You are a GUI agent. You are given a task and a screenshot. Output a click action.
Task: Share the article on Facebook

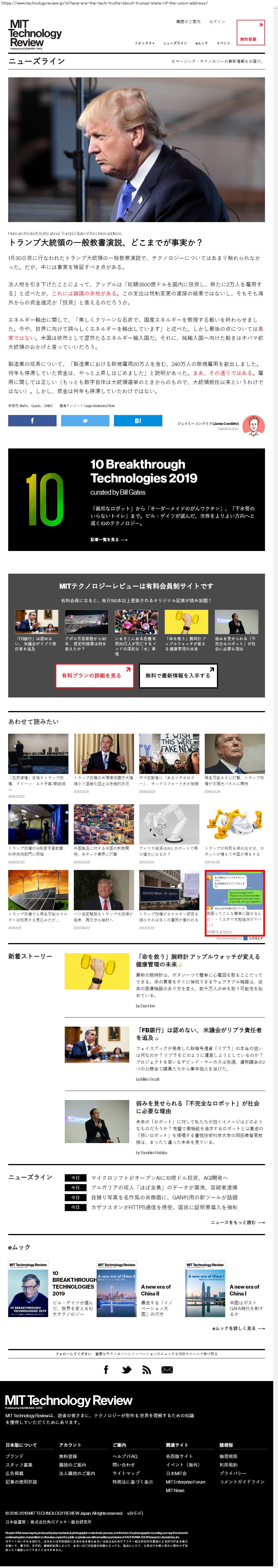pyautogui.click(x=32, y=421)
